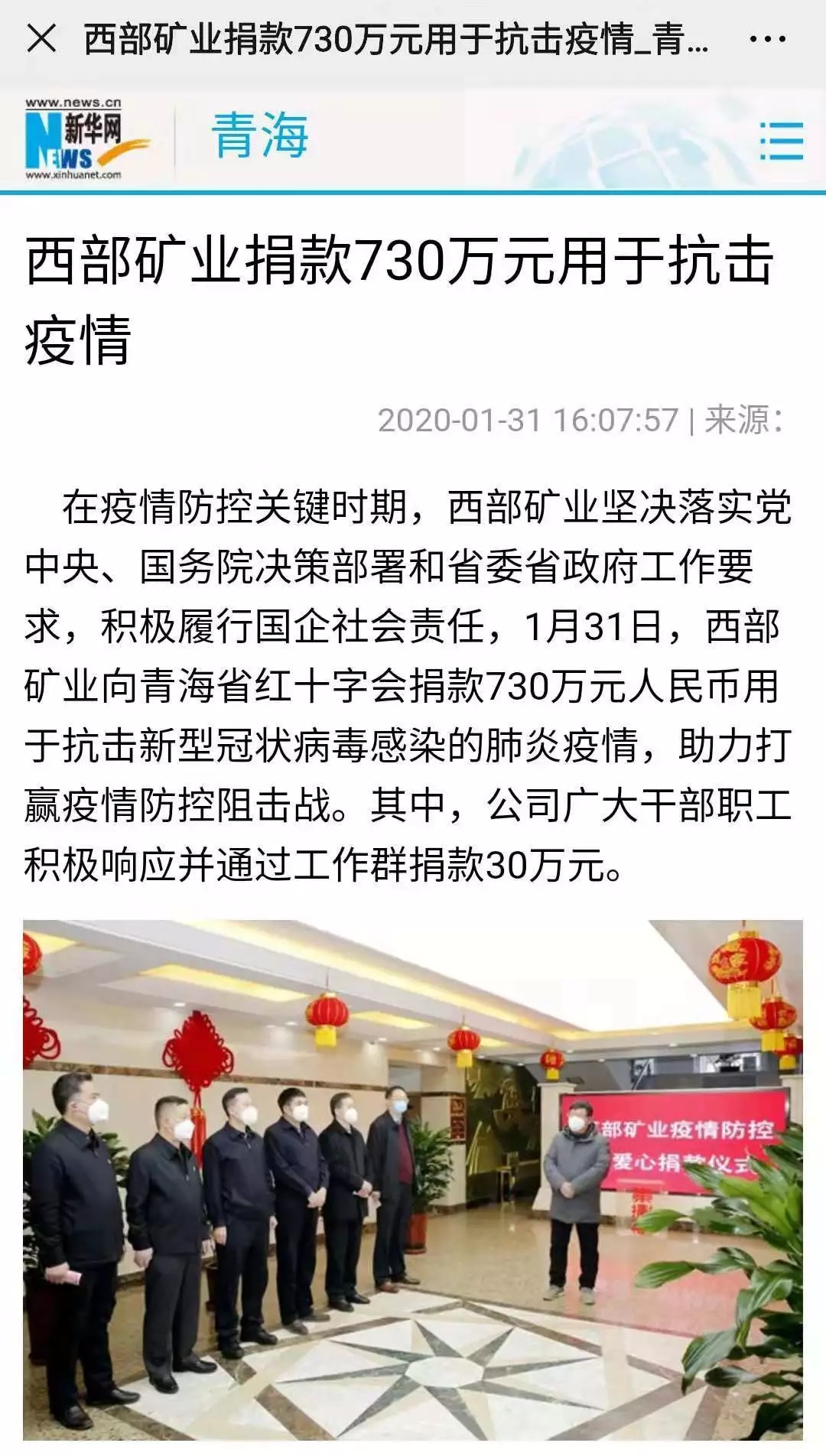The width and height of the screenshot is (826, 1456).
Task: Open the three-dot overflow menu
Action: [x=767, y=39]
